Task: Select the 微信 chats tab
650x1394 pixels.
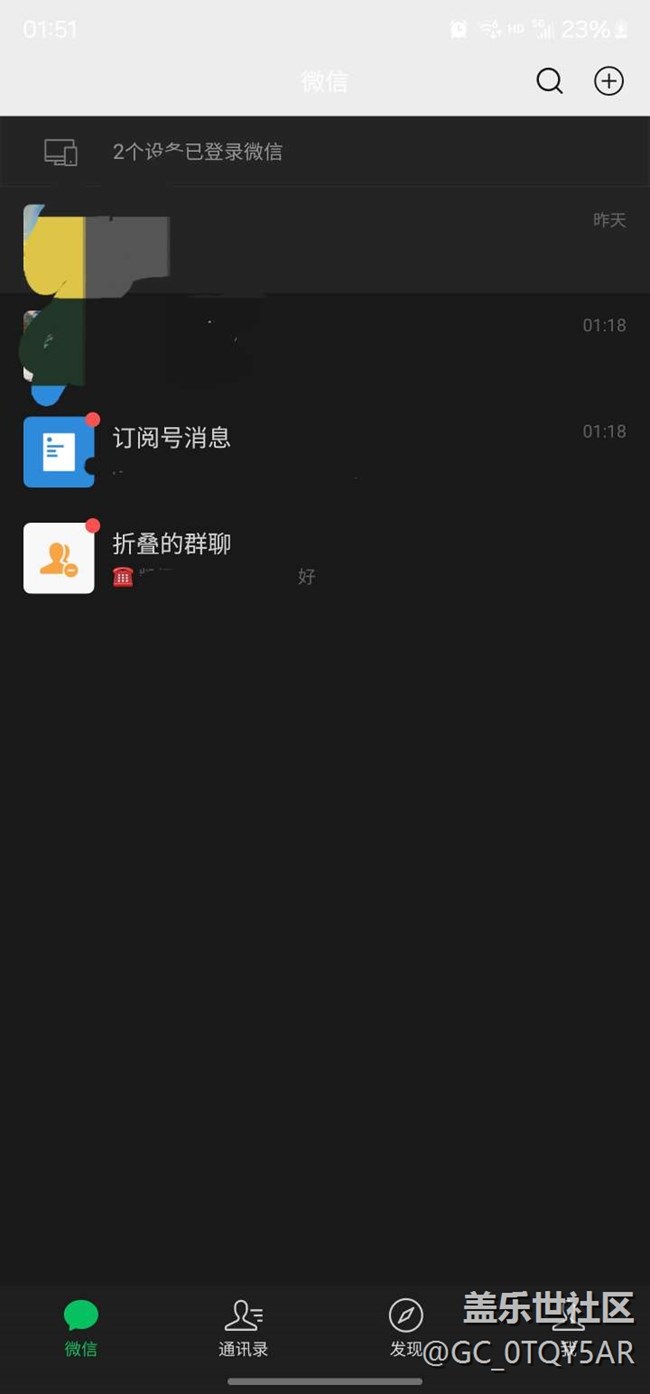Action: [x=81, y=1328]
